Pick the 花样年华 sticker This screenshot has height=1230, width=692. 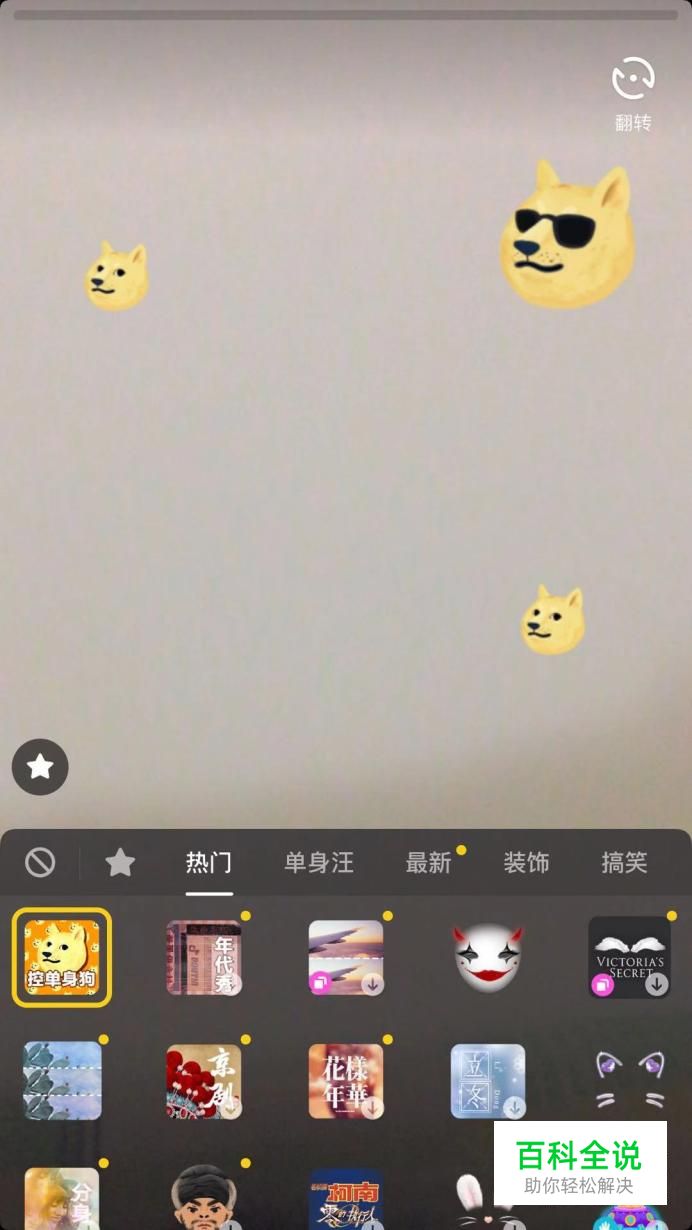coord(346,1081)
